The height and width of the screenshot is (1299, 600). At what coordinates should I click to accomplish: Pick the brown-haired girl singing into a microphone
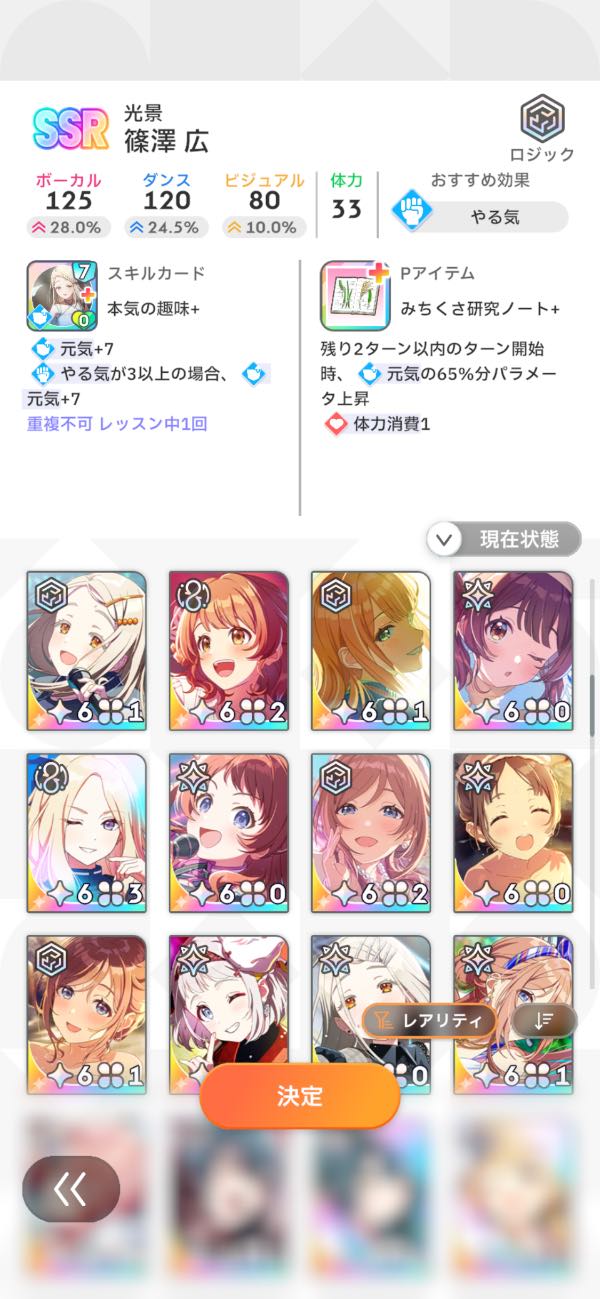coord(229,832)
